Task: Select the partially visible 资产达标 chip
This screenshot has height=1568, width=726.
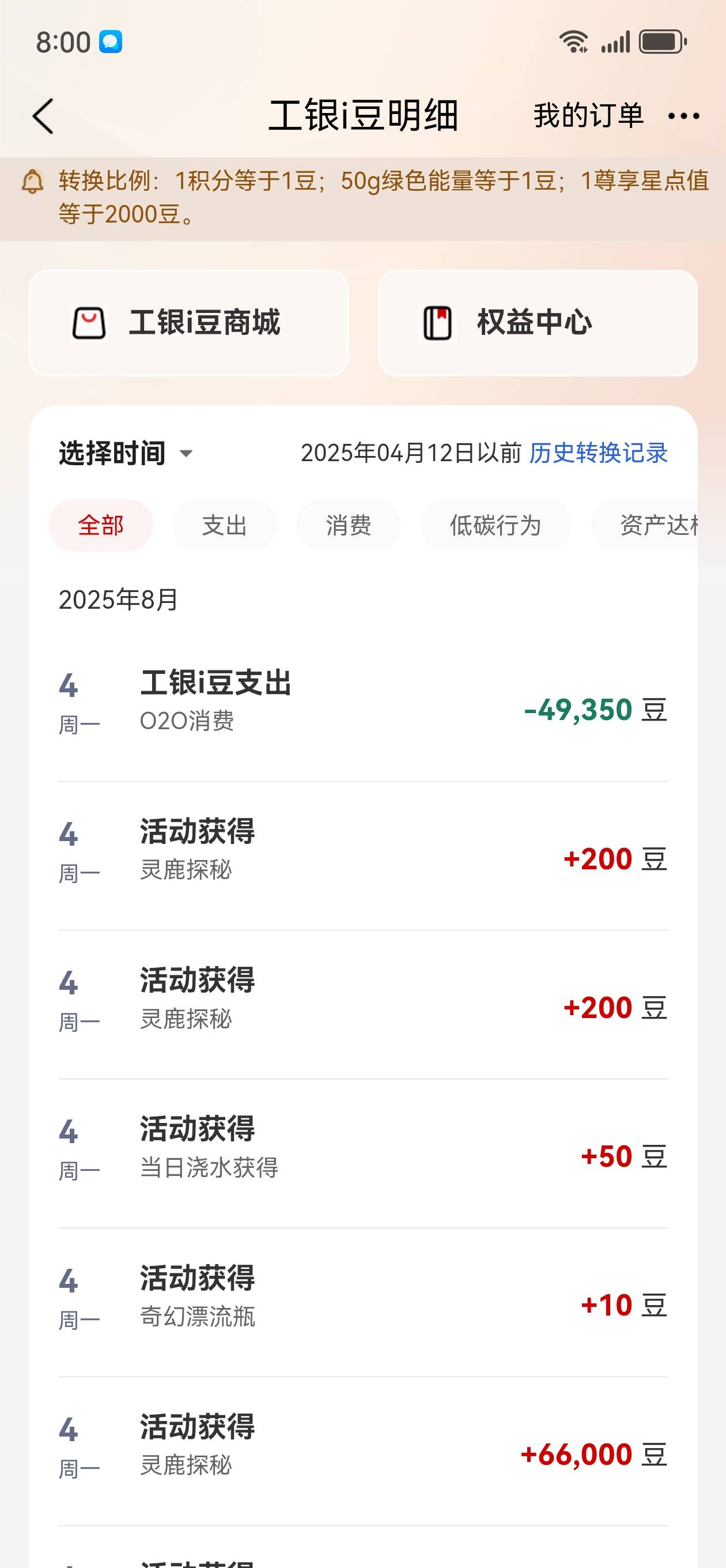Action: pos(645,525)
